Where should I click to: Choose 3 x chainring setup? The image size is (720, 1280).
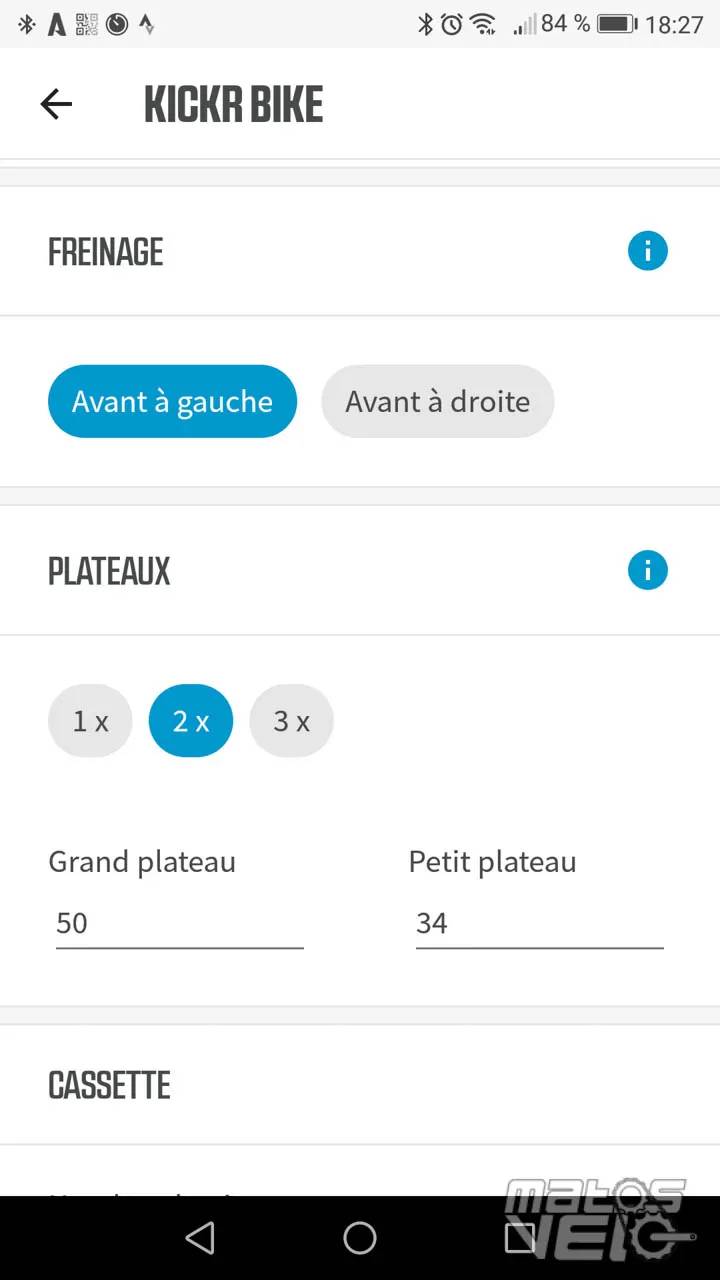291,721
